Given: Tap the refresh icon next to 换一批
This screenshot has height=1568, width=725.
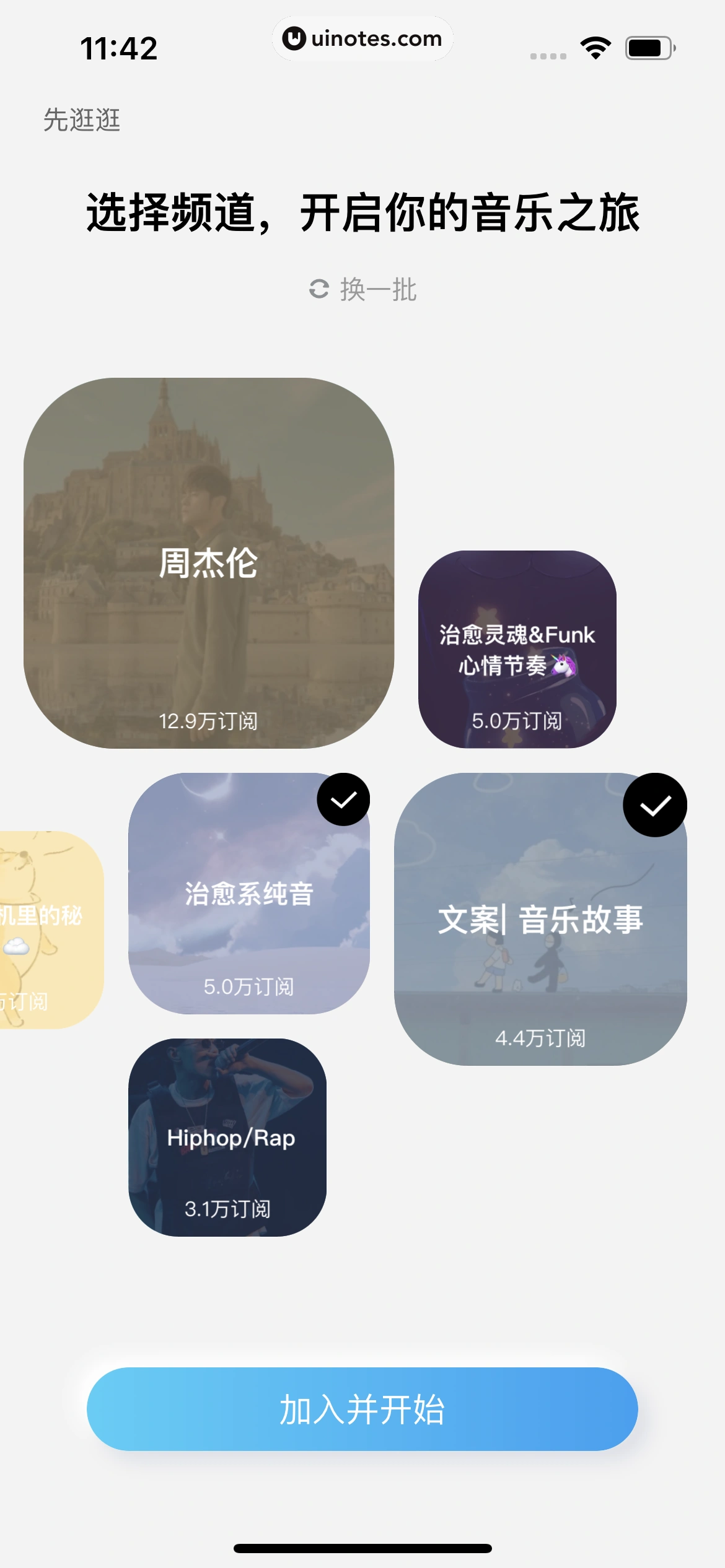Looking at the screenshot, I should pyautogui.click(x=320, y=288).
